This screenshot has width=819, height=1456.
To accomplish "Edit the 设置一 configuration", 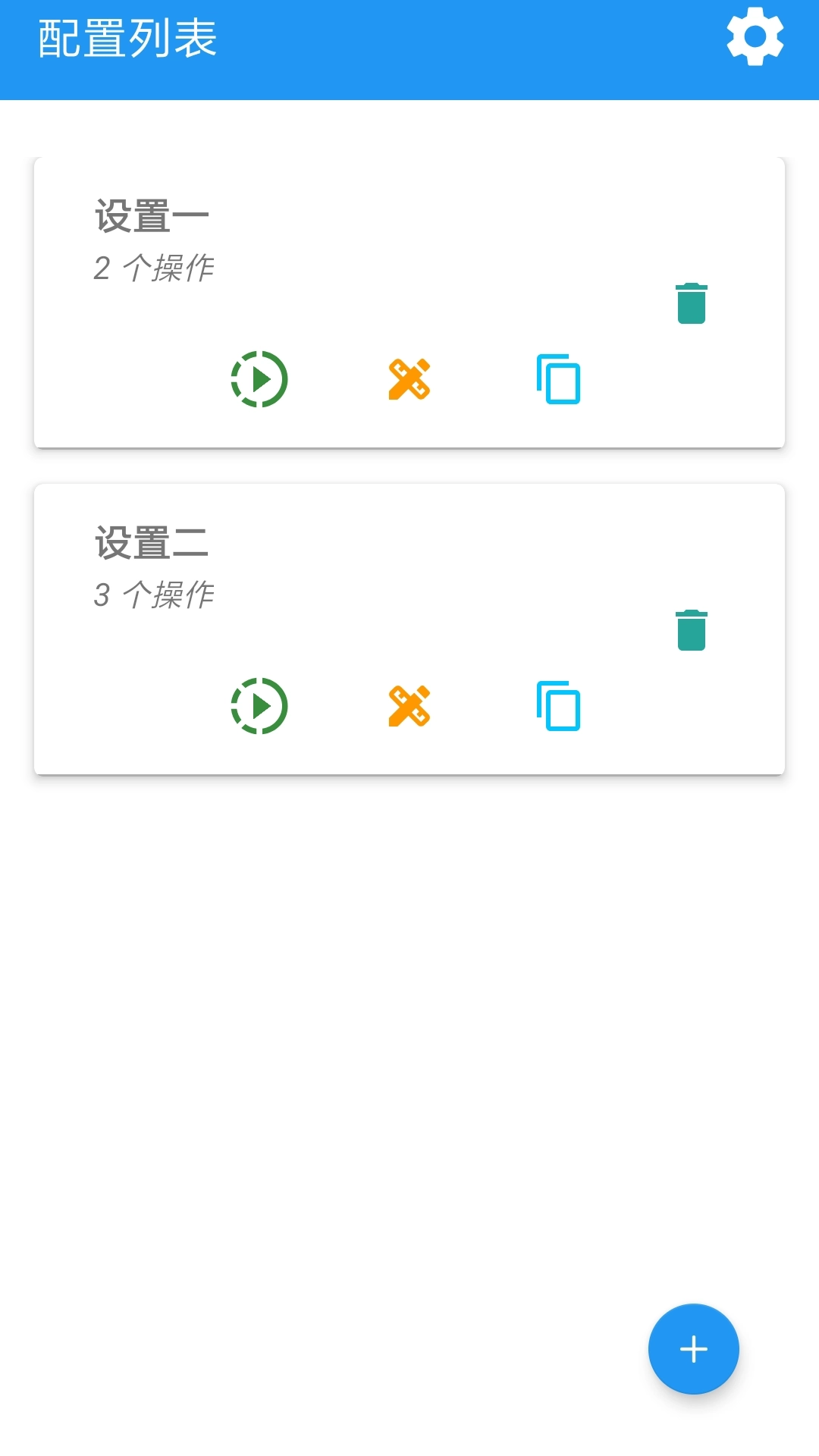I will click(x=409, y=379).
